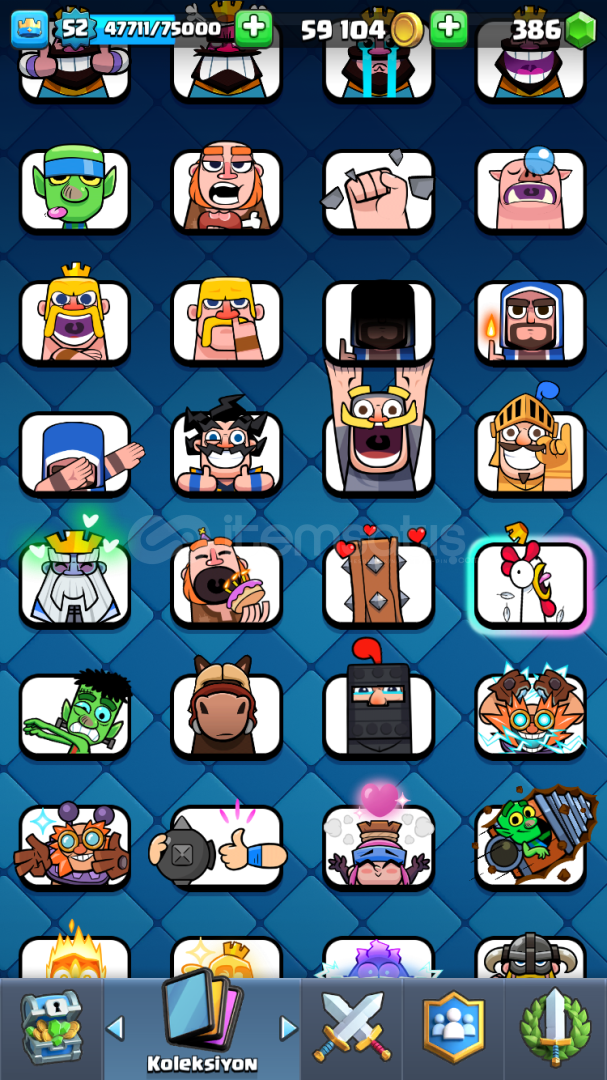Tap the right arrow beside Koleksiyon
Screen dimensions: 607x1080
tap(289, 1028)
